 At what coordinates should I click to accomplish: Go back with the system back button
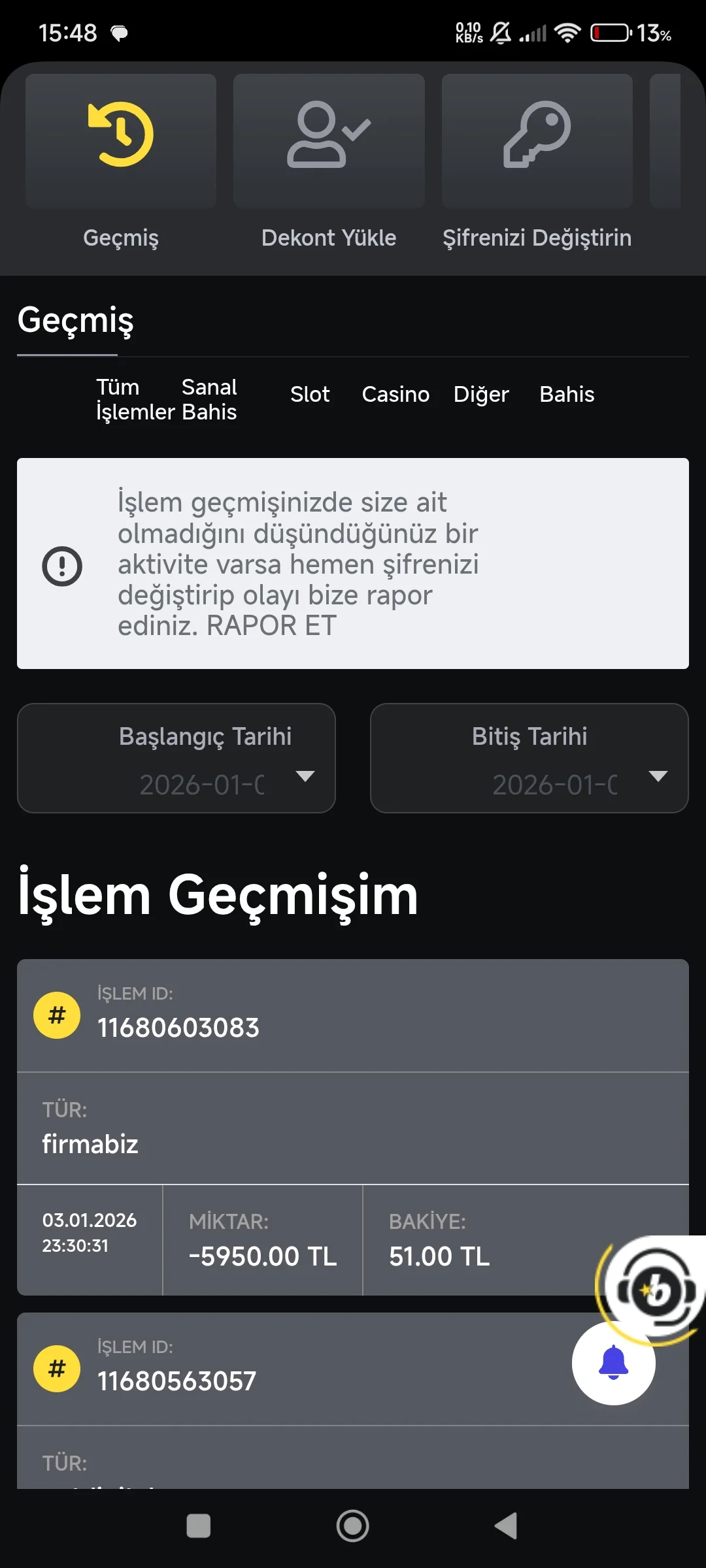[505, 1526]
